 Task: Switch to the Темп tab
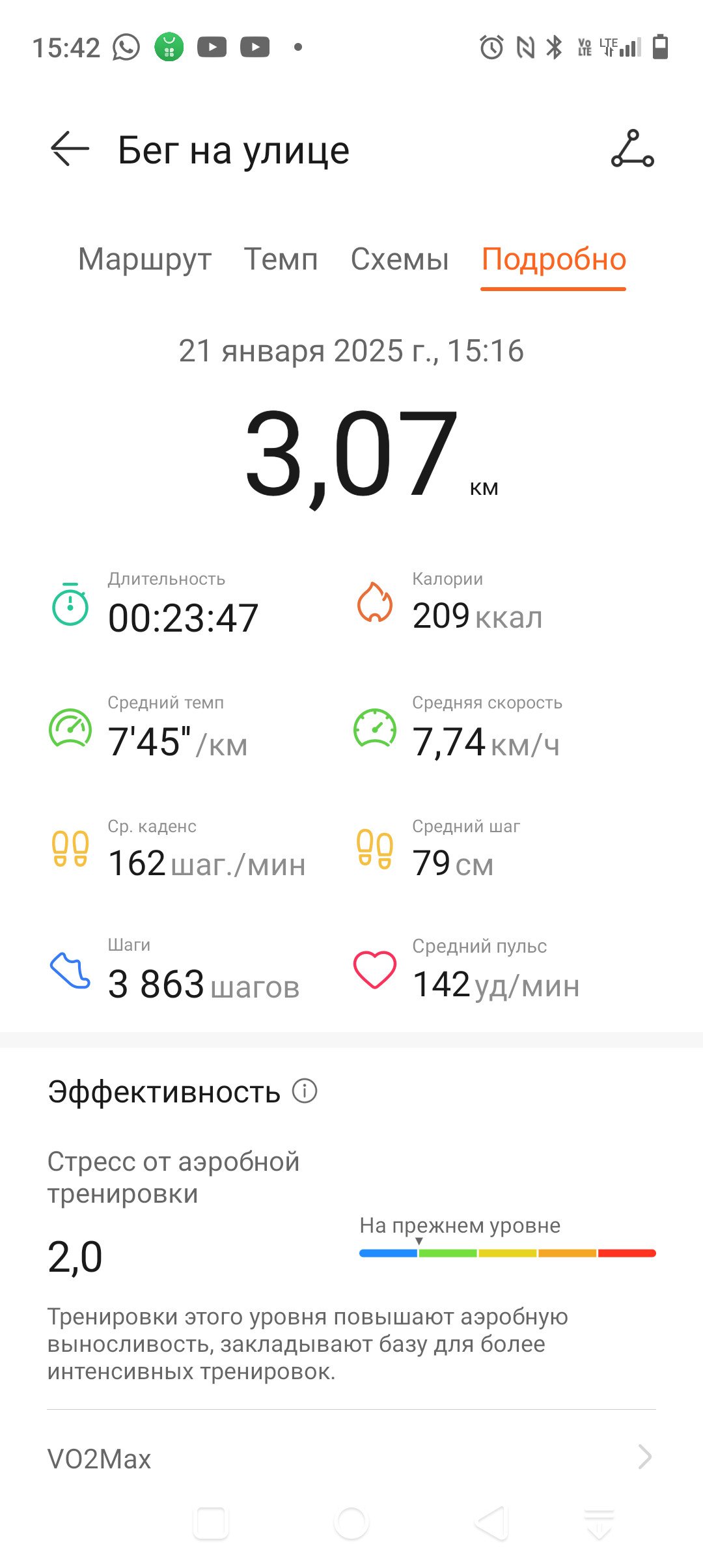[x=281, y=259]
